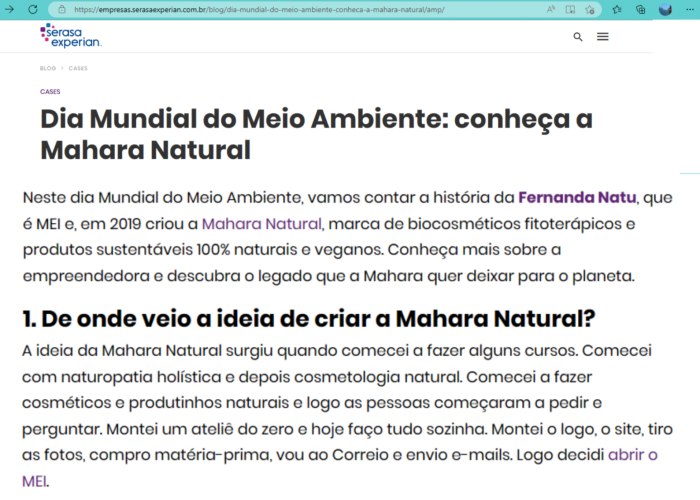
Task: Enter immersive reader mode
Action: pos(571,9)
